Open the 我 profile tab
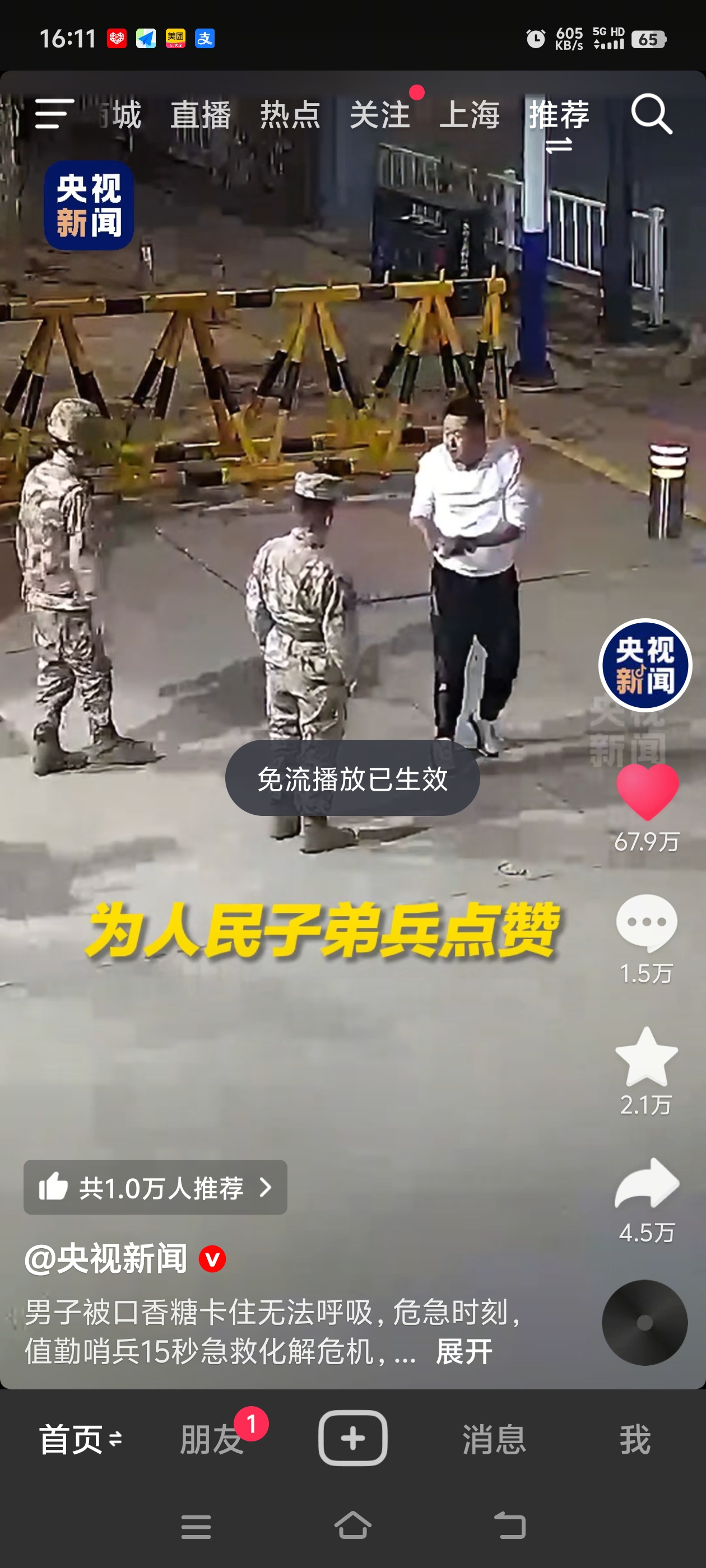 [x=635, y=1439]
